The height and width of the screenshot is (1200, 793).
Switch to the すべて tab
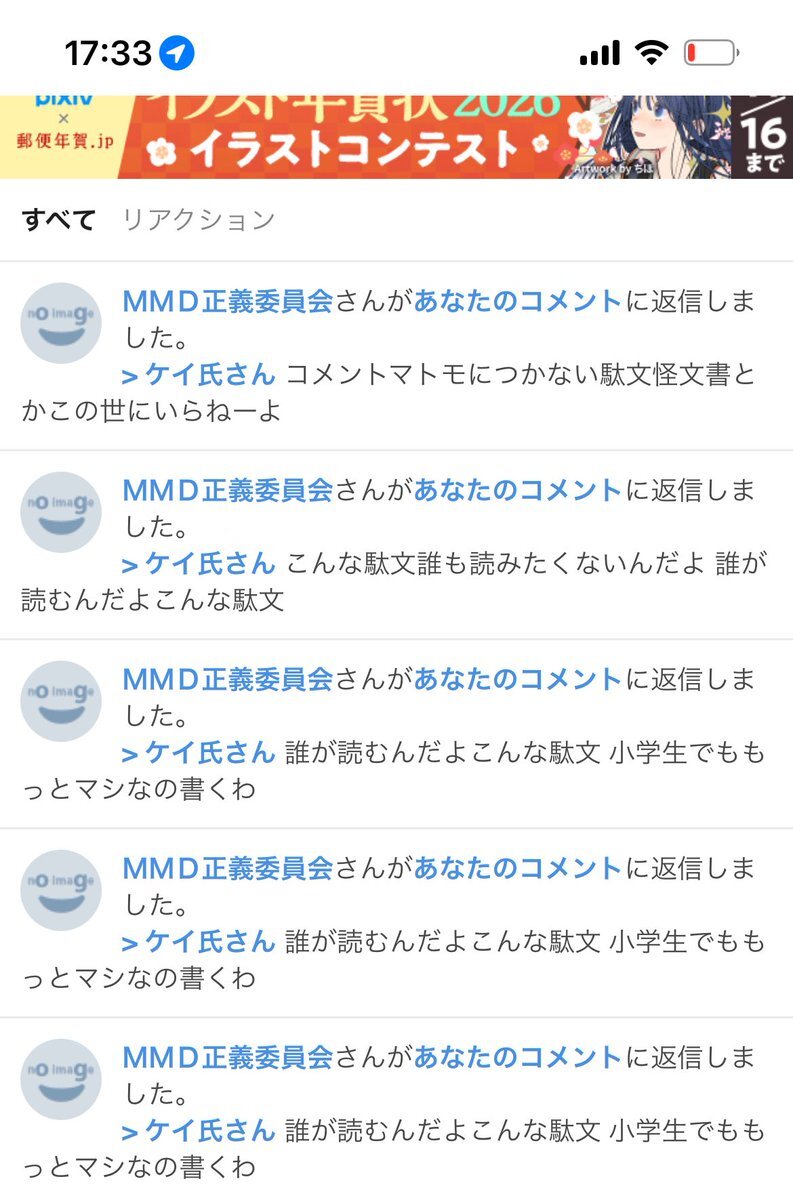point(58,220)
